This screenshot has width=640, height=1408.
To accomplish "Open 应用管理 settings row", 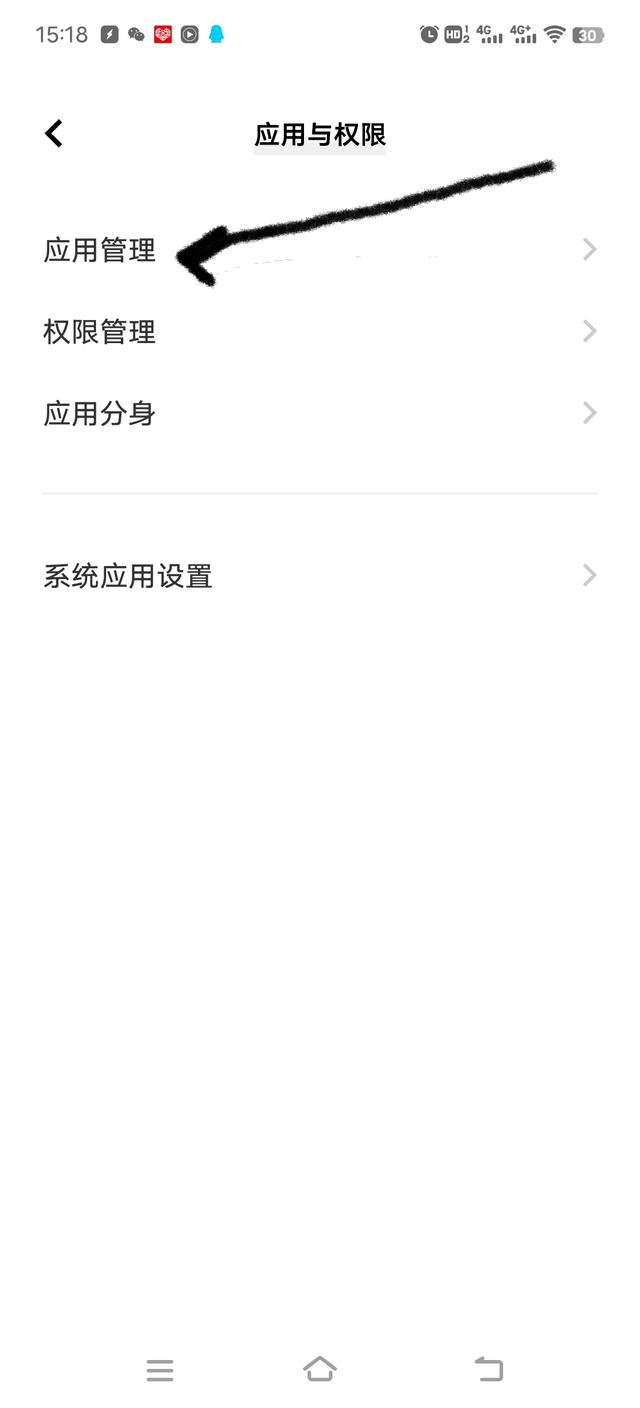I will [x=320, y=250].
